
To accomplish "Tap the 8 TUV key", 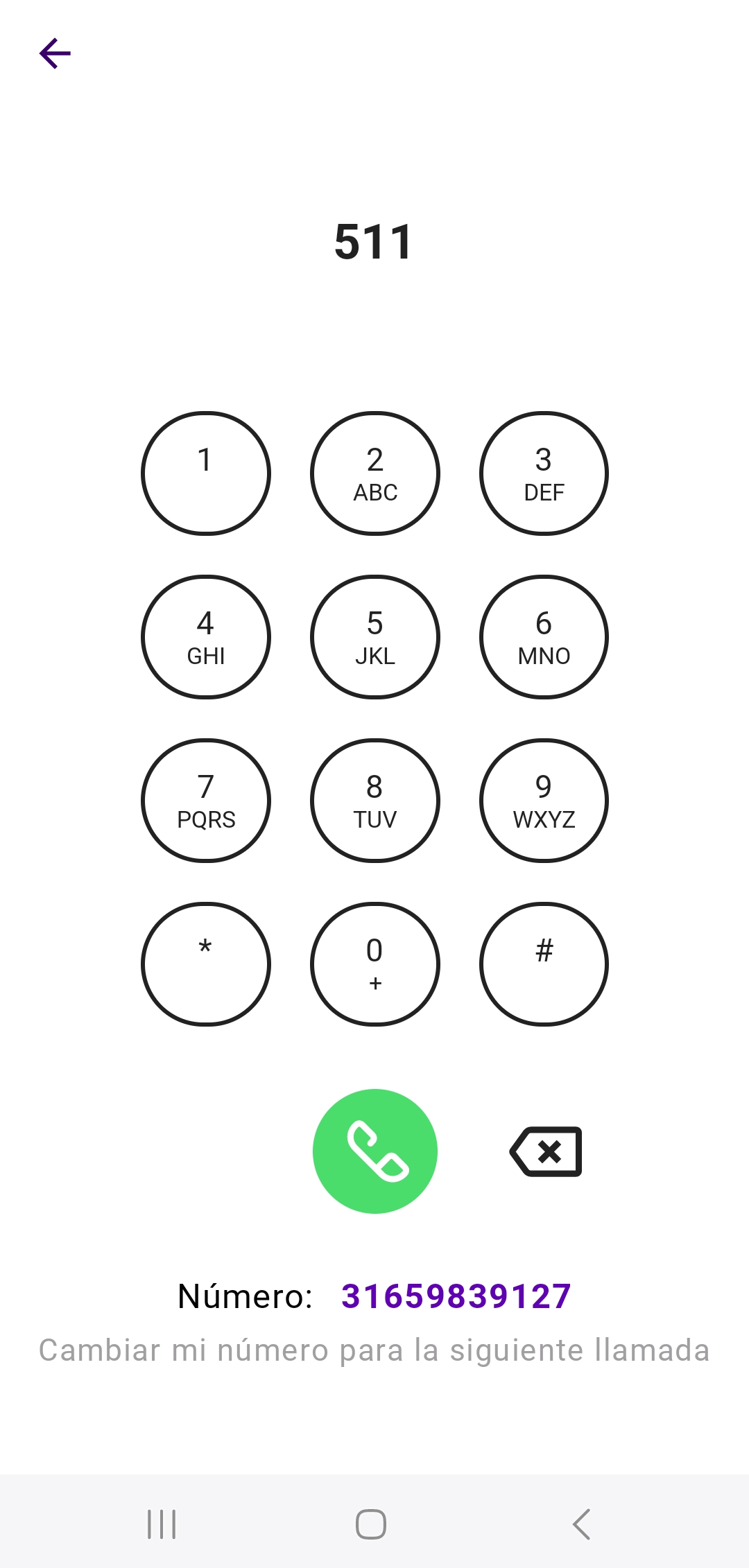I will 375,801.
